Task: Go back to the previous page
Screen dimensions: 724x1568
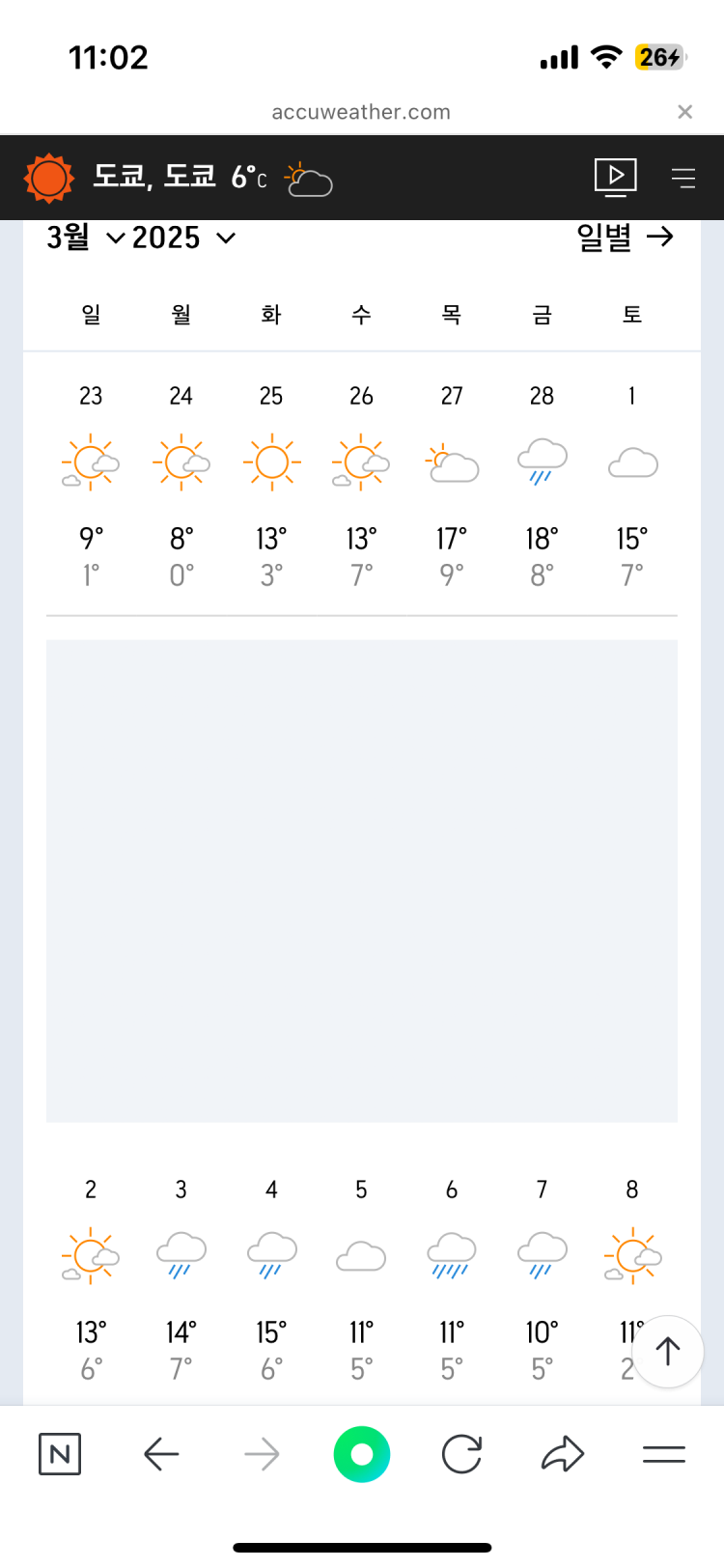Action: point(161,1454)
